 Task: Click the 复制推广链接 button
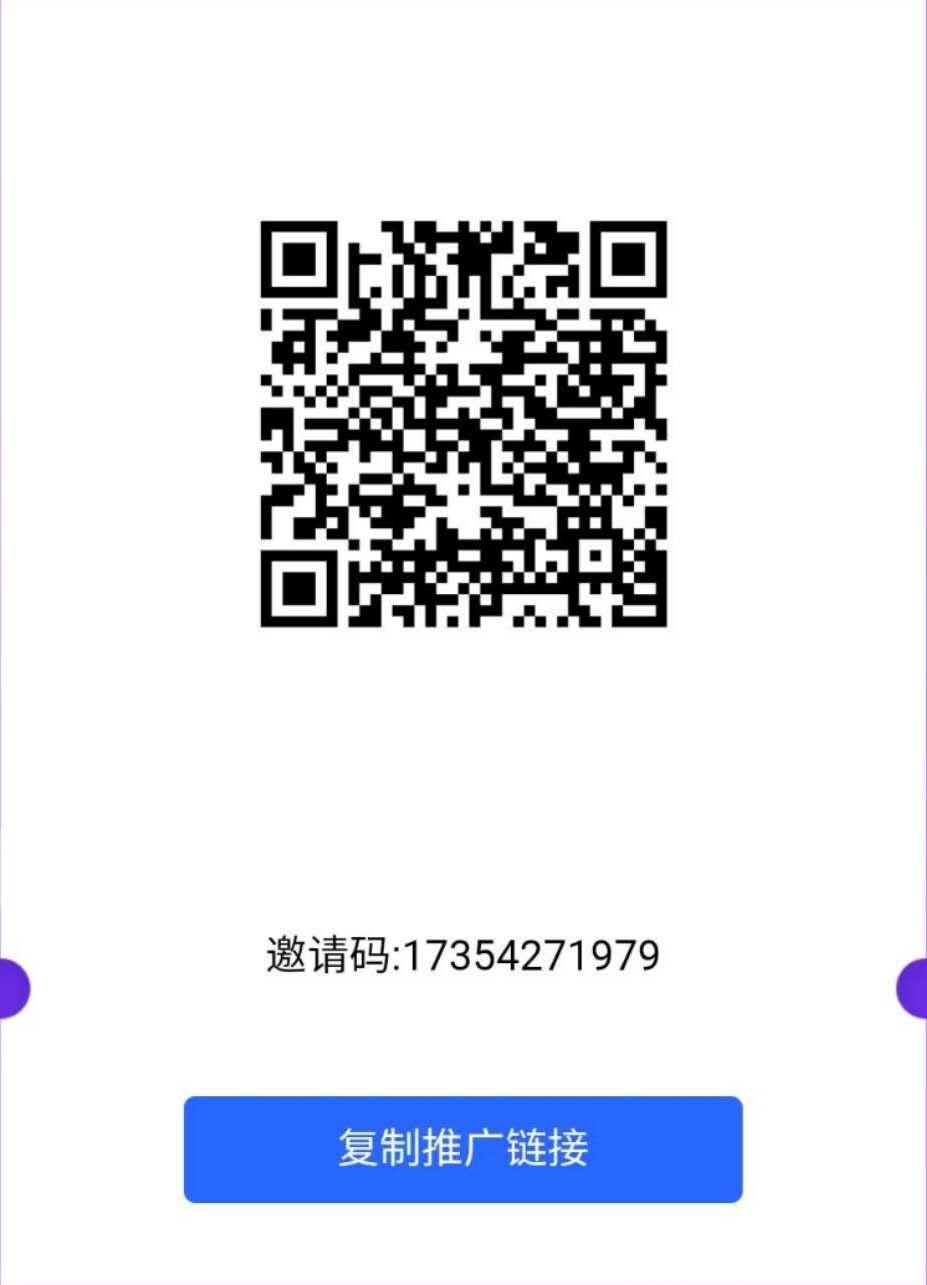click(463, 1151)
